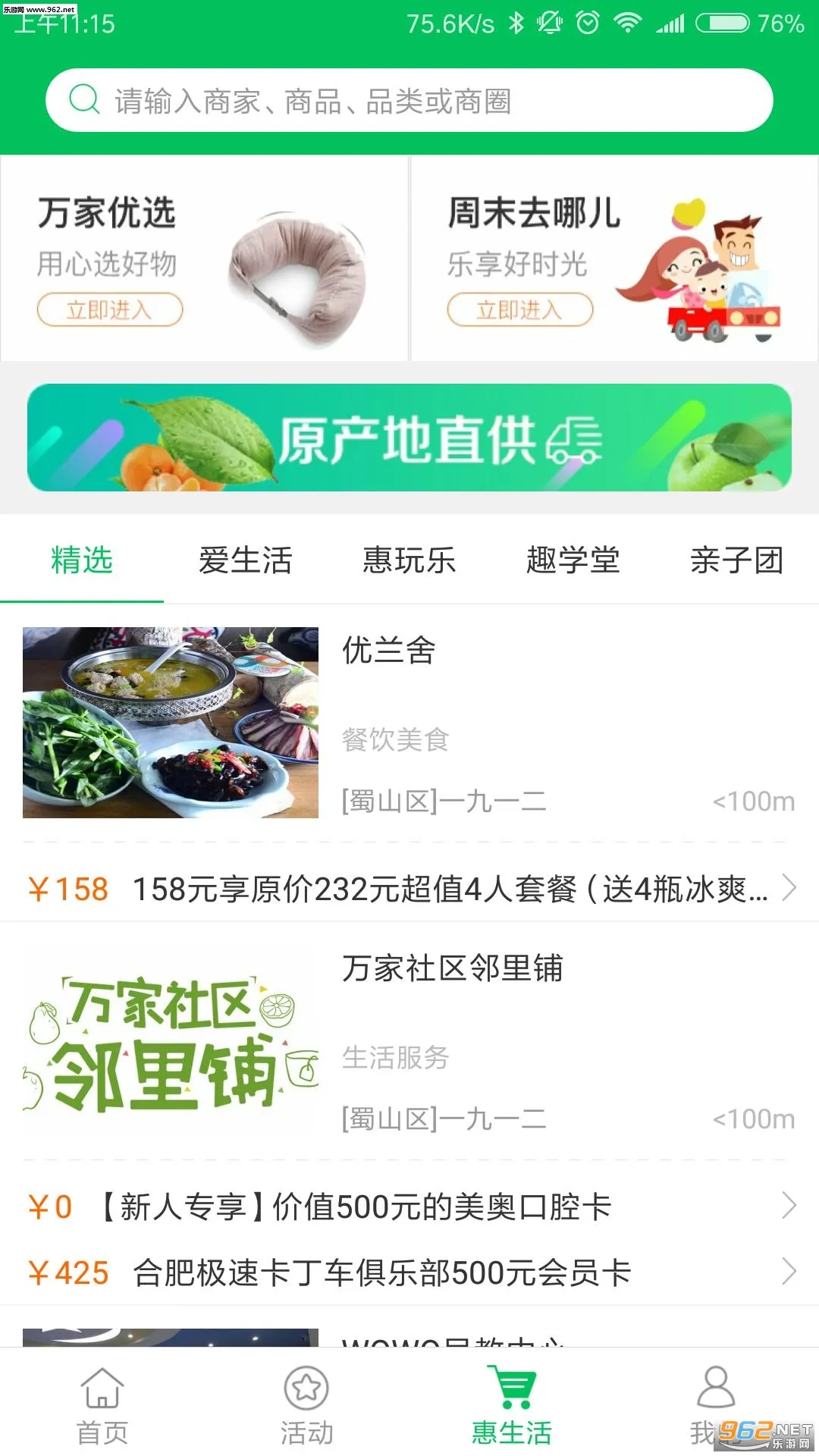Open the 万家社区邻里铺 shop listing

tap(409, 1040)
